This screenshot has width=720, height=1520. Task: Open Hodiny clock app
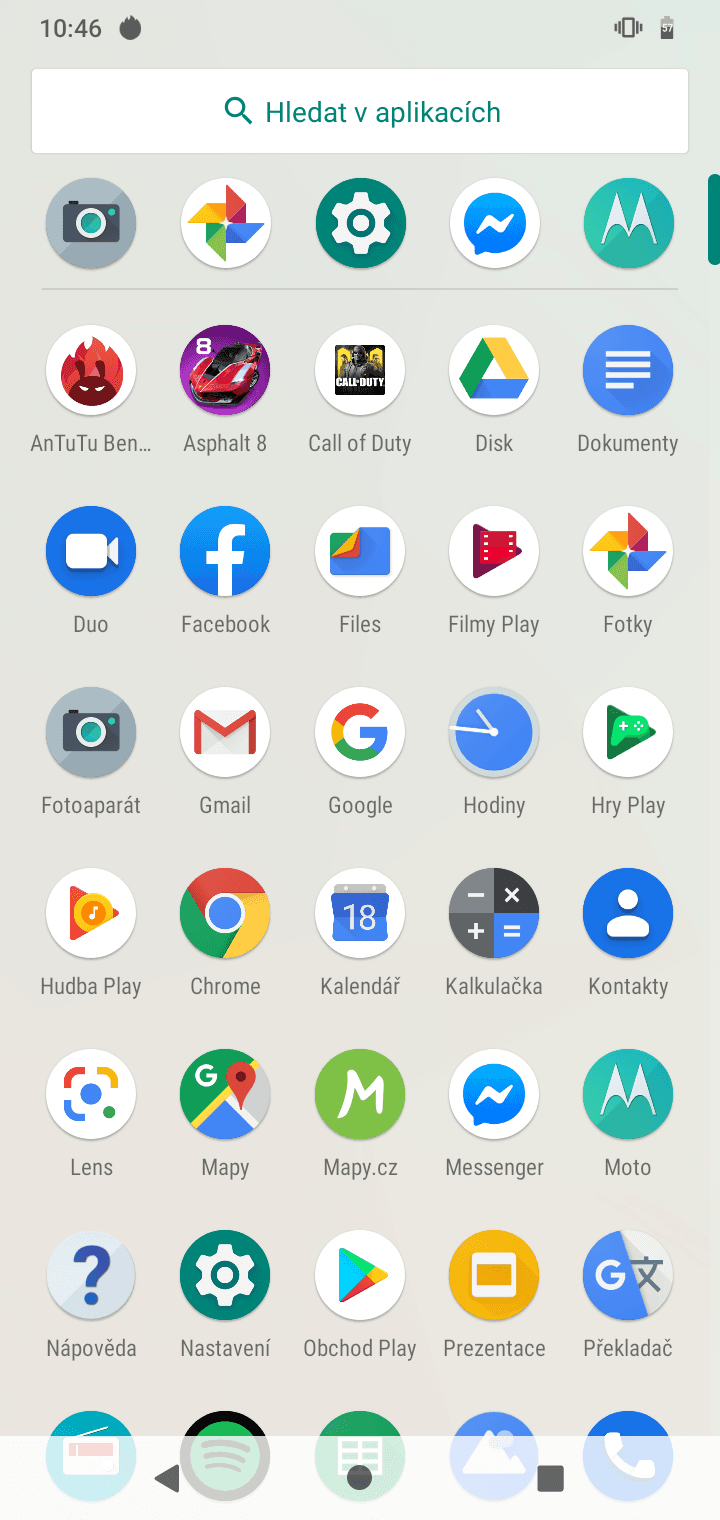click(494, 732)
